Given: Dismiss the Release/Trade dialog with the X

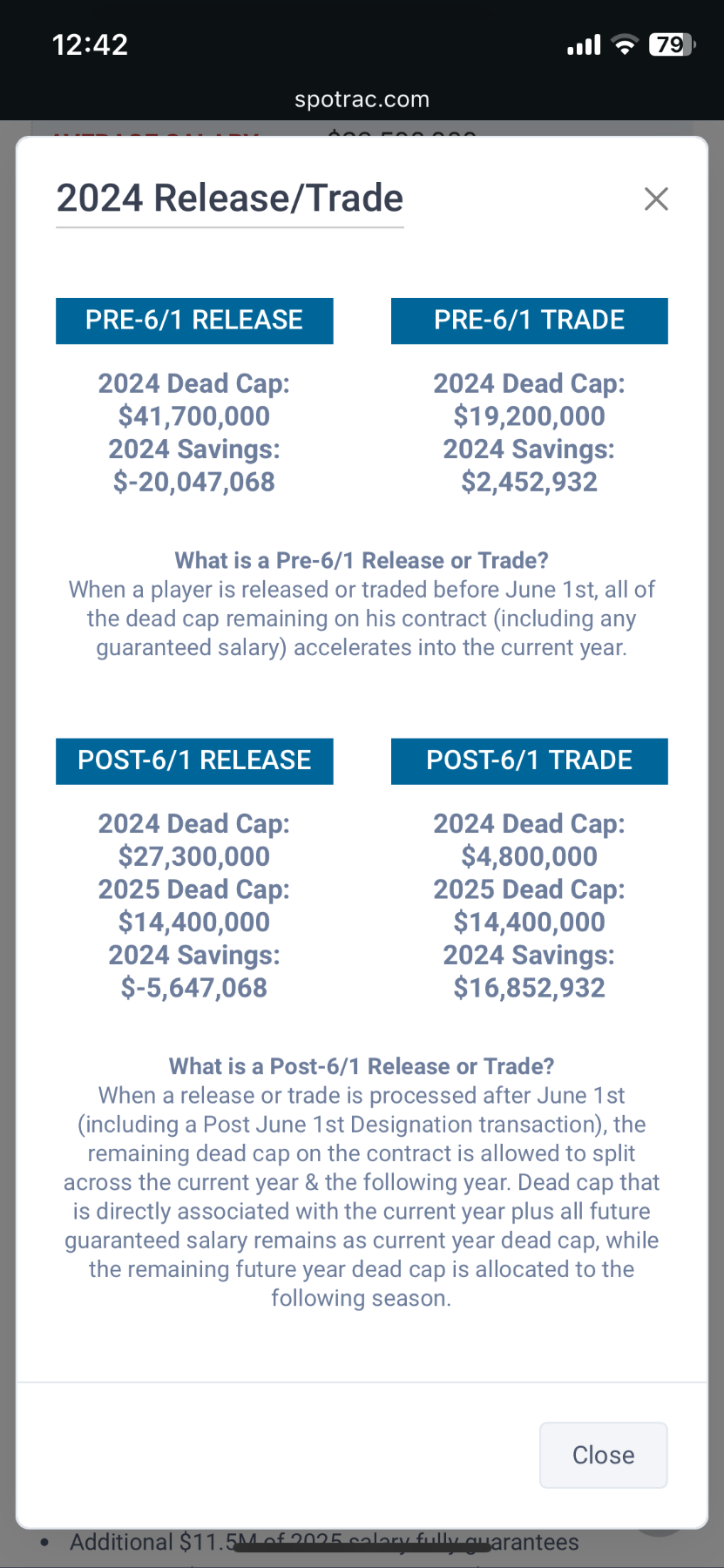Looking at the screenshot, I should (656, 199).
